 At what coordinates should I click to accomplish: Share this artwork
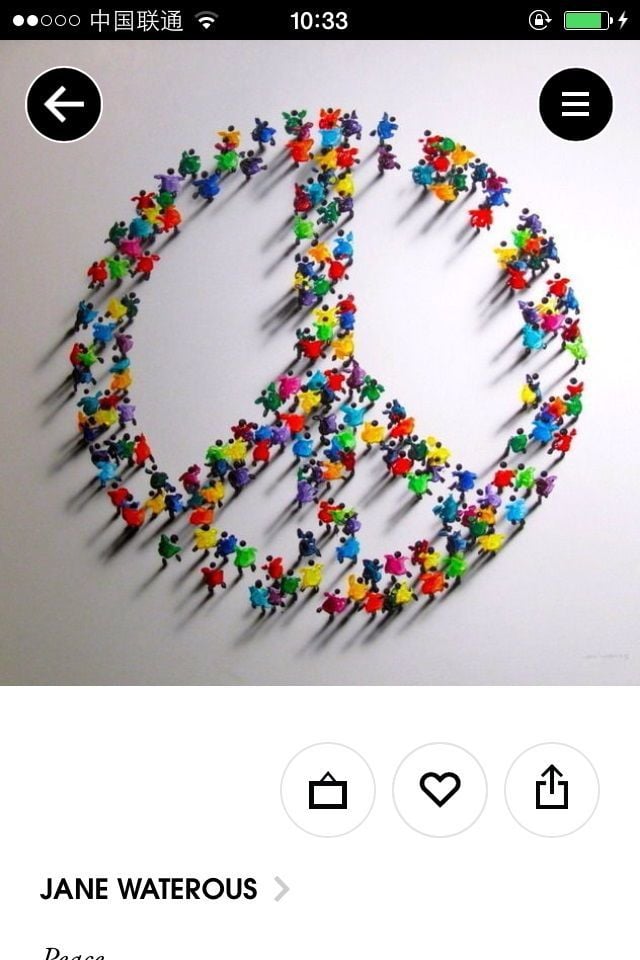point(552,790)
